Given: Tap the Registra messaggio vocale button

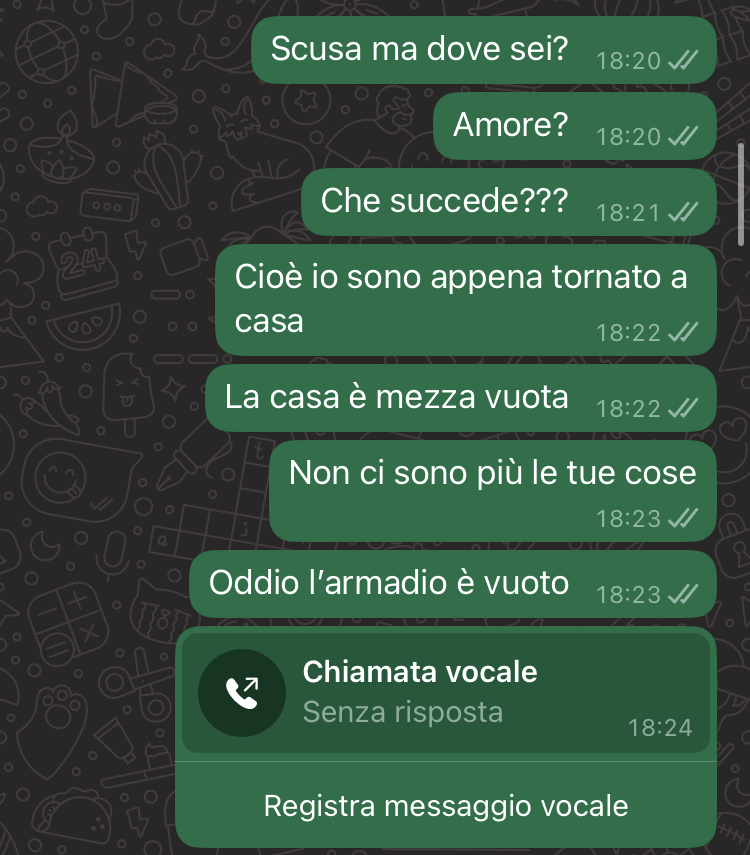Looking at the screenshot, I should (446, 806).
